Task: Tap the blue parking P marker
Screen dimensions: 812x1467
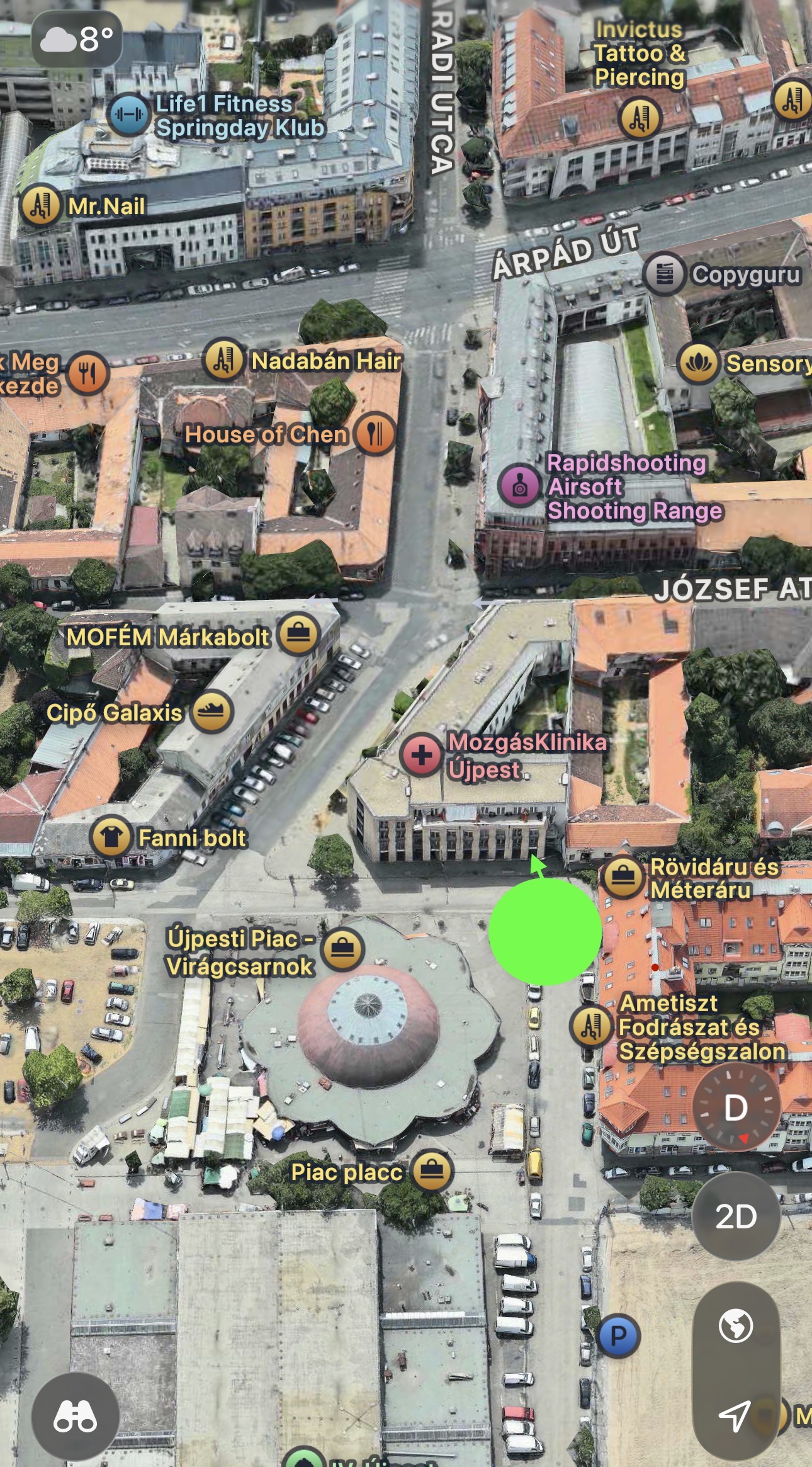Action: click(618, 1335)
